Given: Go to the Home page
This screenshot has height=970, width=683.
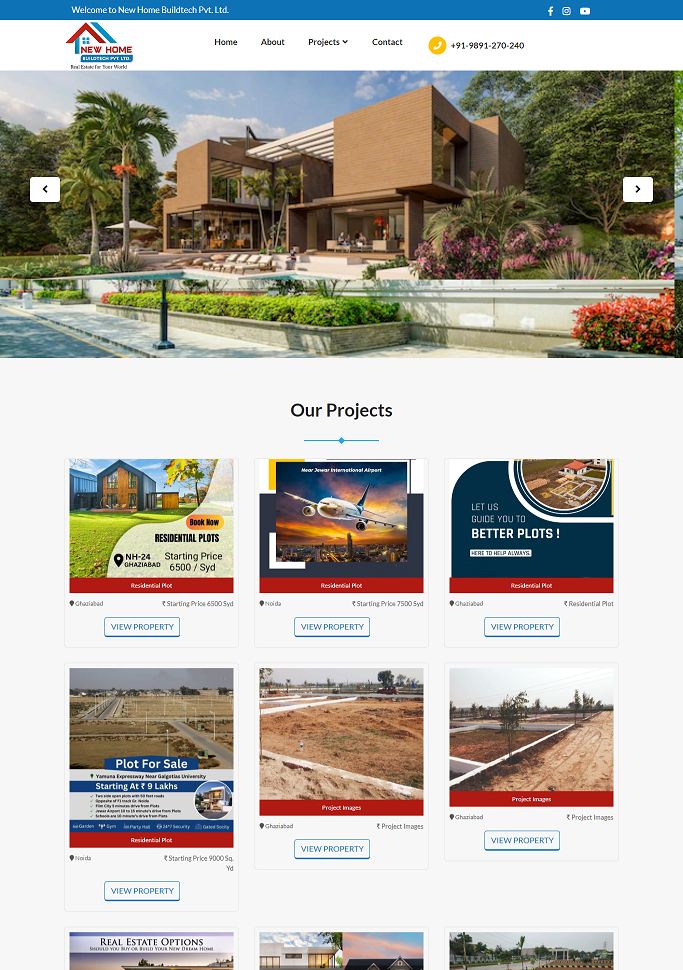Looking at the screenshot, I should (226, 42).
